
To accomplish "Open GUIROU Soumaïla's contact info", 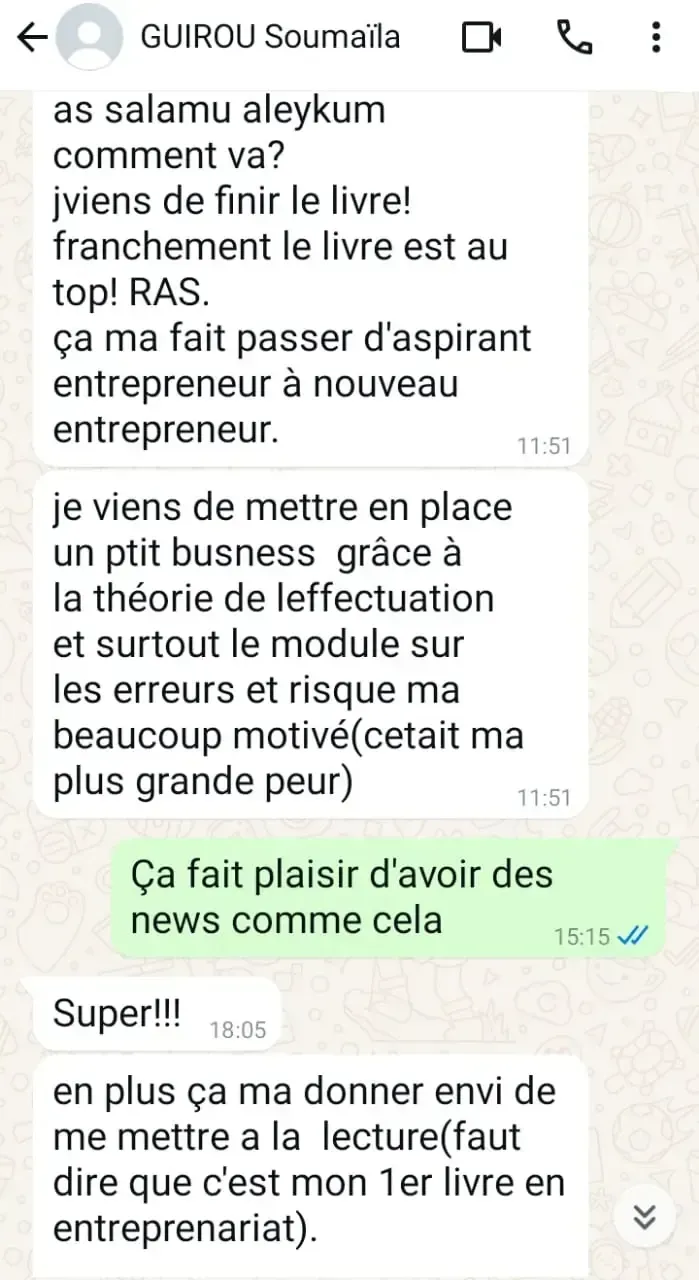I will point(270,38).
